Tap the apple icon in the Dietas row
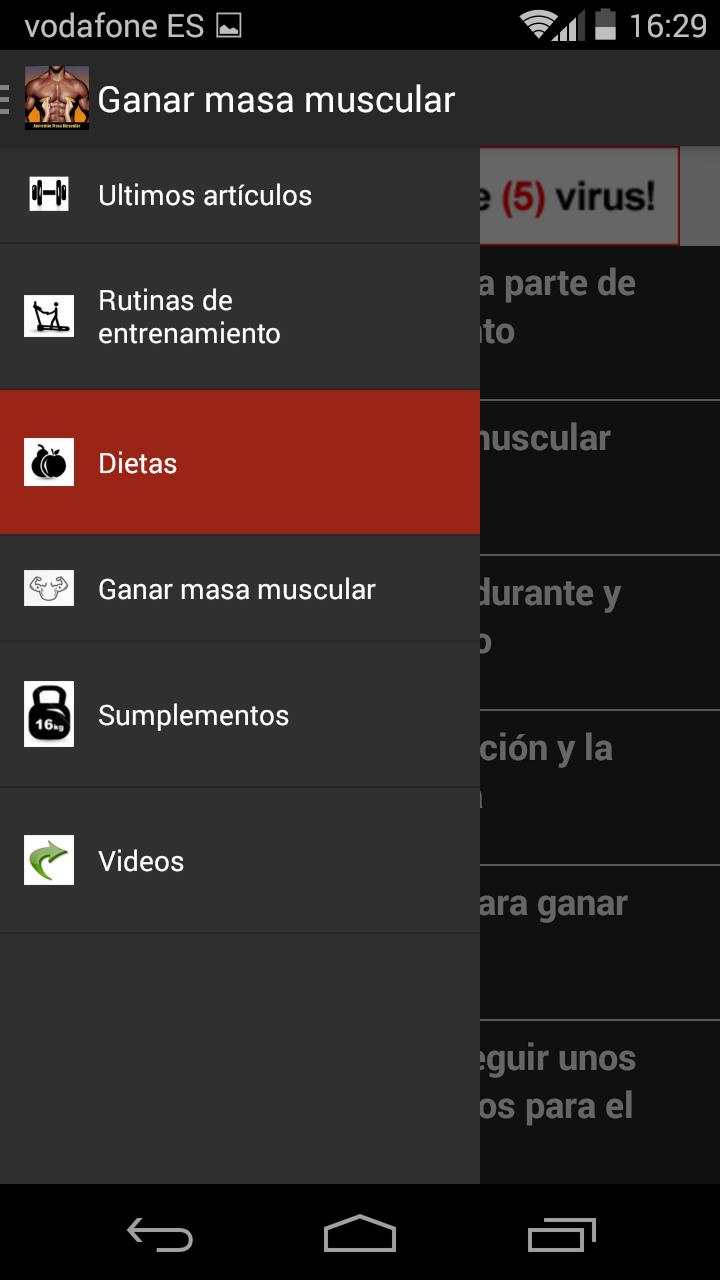The height and width of the screenshot is (1280, 720). [47, 462]
